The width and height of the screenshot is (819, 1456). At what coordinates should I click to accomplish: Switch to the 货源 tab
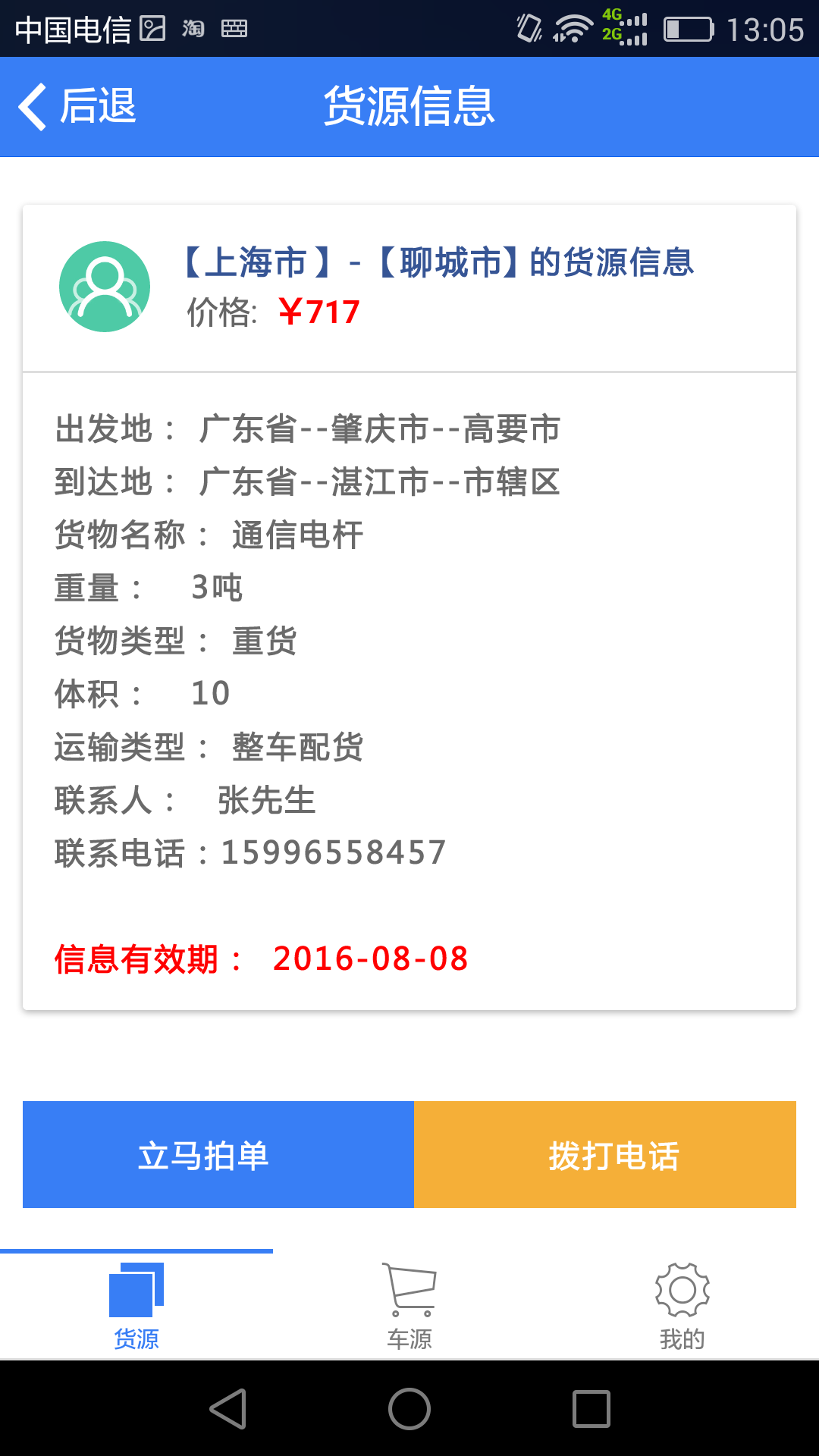[136, 1306]
